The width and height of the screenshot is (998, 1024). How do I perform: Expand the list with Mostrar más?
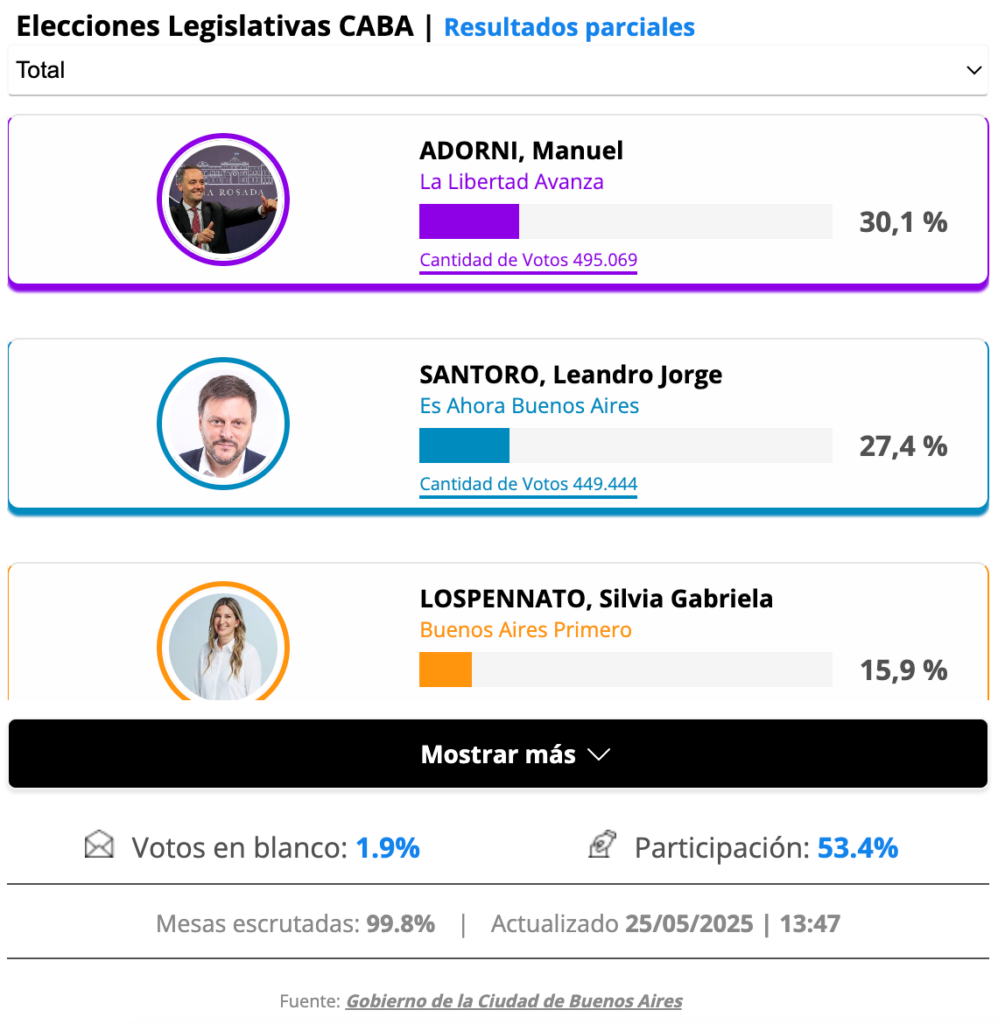point(497,754)
